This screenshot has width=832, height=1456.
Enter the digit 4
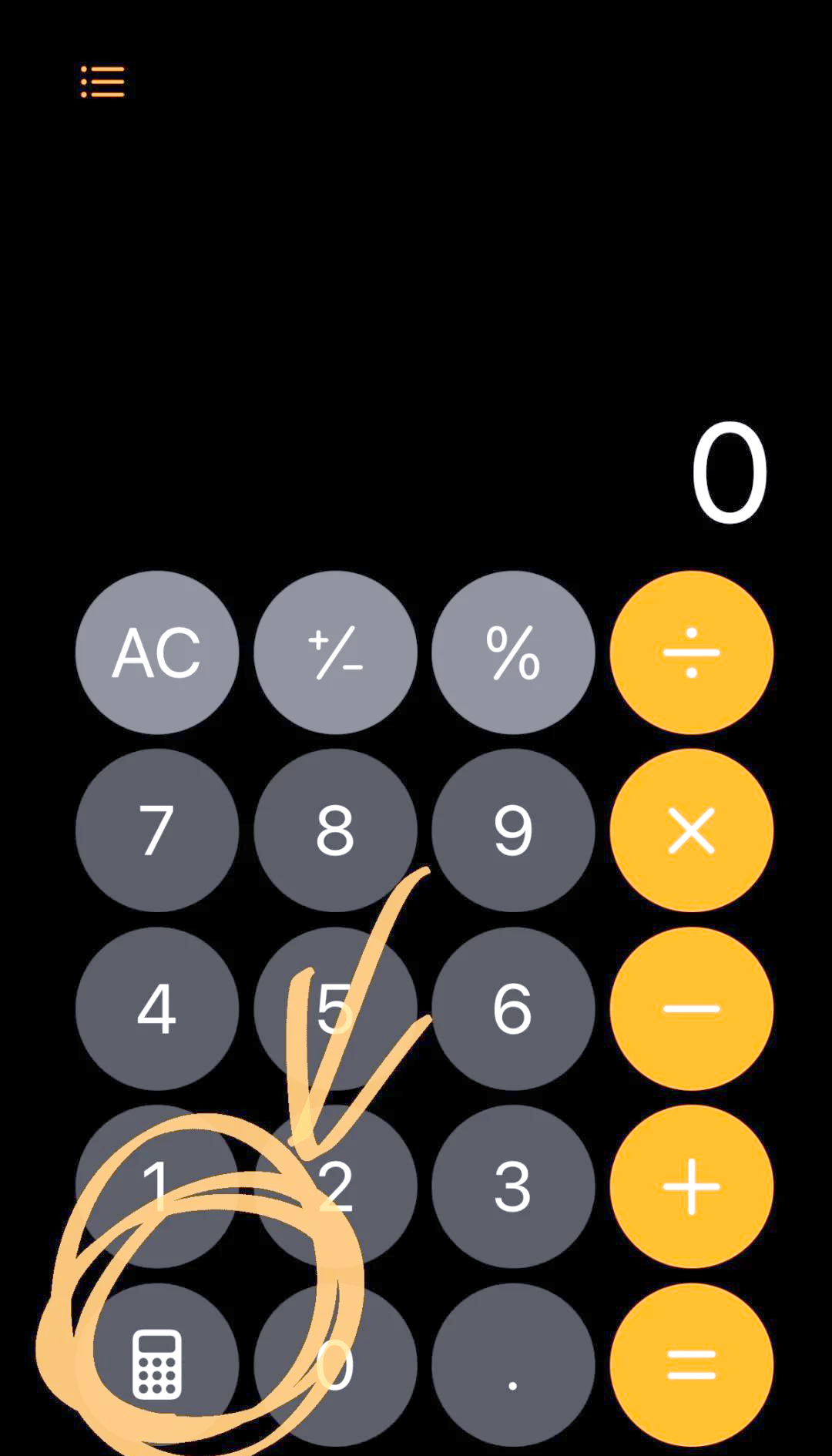(x=157, y=1008)
